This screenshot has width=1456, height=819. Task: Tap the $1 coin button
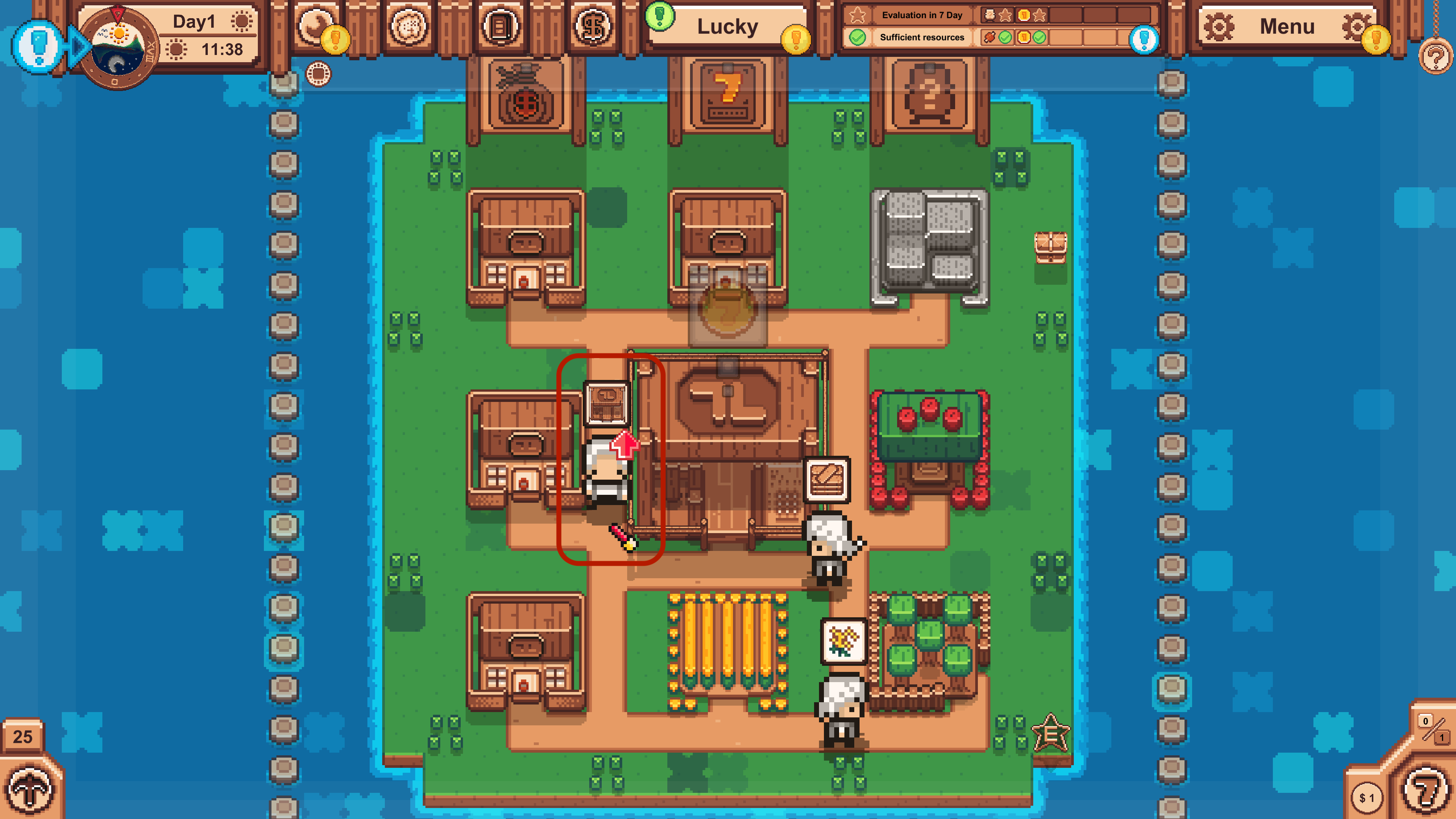coord(1367,797)
